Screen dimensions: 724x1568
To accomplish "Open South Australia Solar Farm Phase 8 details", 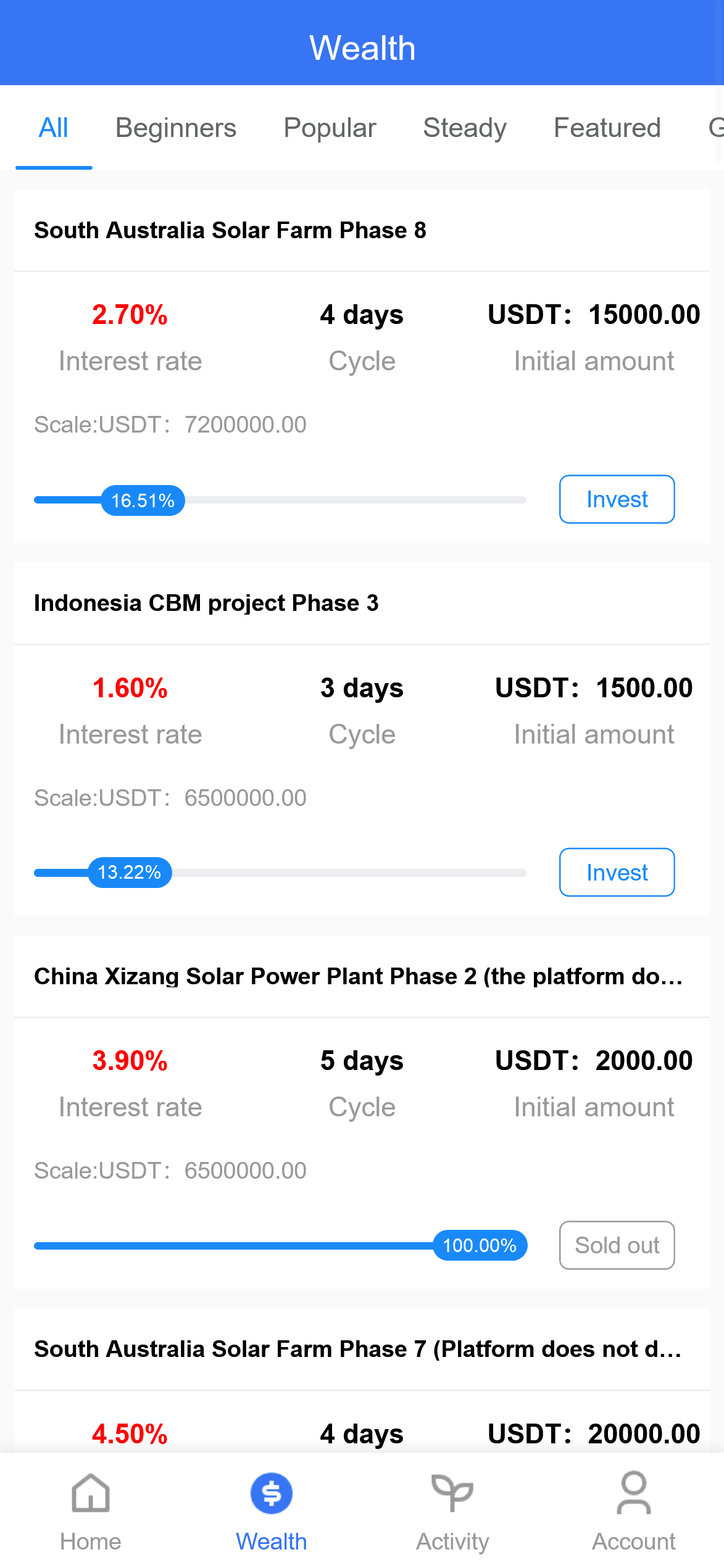I will 230,230.
